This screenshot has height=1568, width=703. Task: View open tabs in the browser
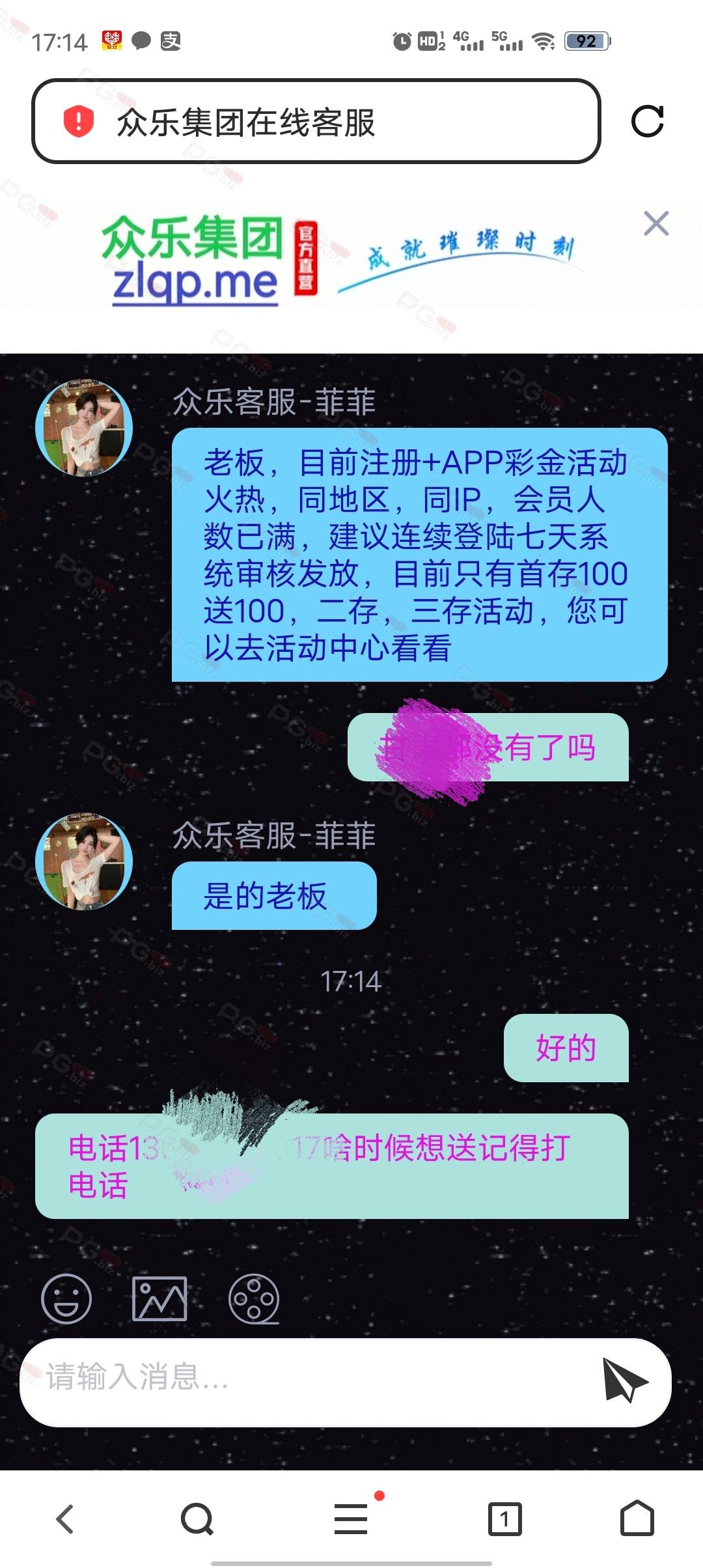pos(504,1519)
